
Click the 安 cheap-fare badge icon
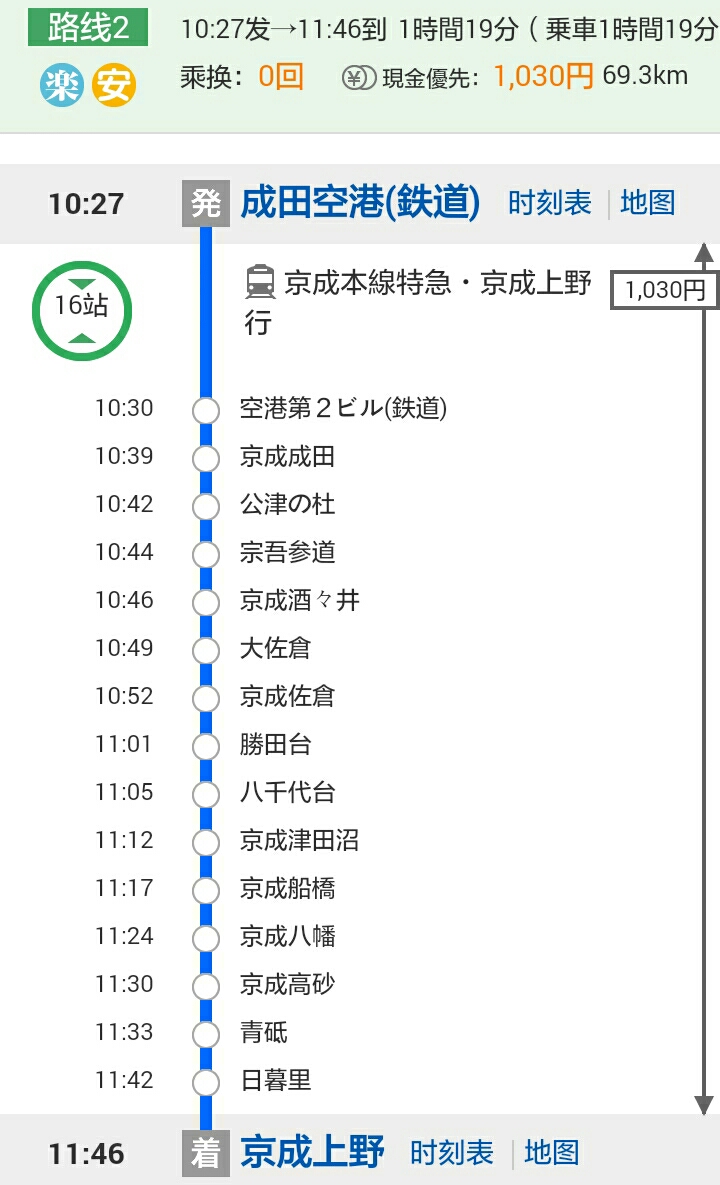(x=101, y=82)
